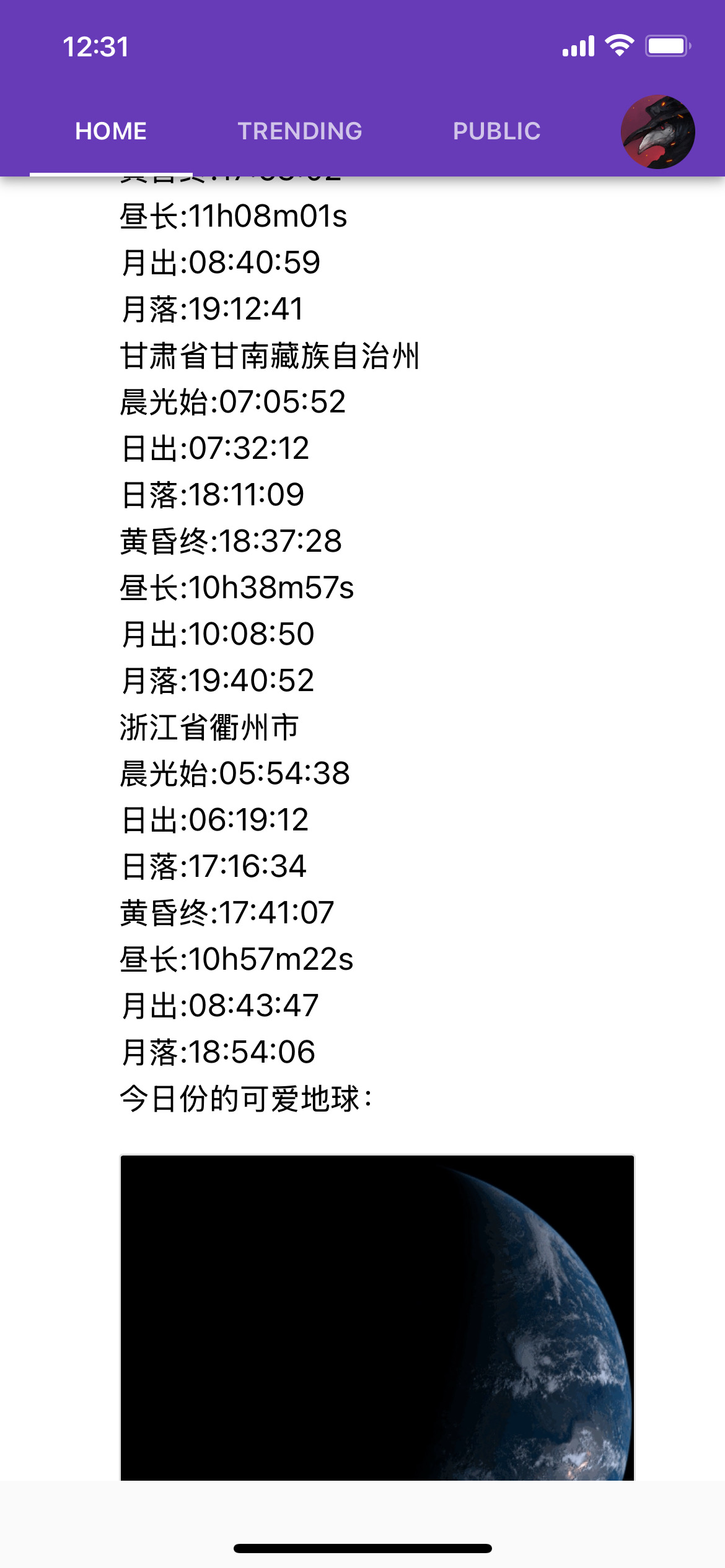Switch to the Trending tab
Viewport: 725px width, 1568px height.
click(300, 131)
